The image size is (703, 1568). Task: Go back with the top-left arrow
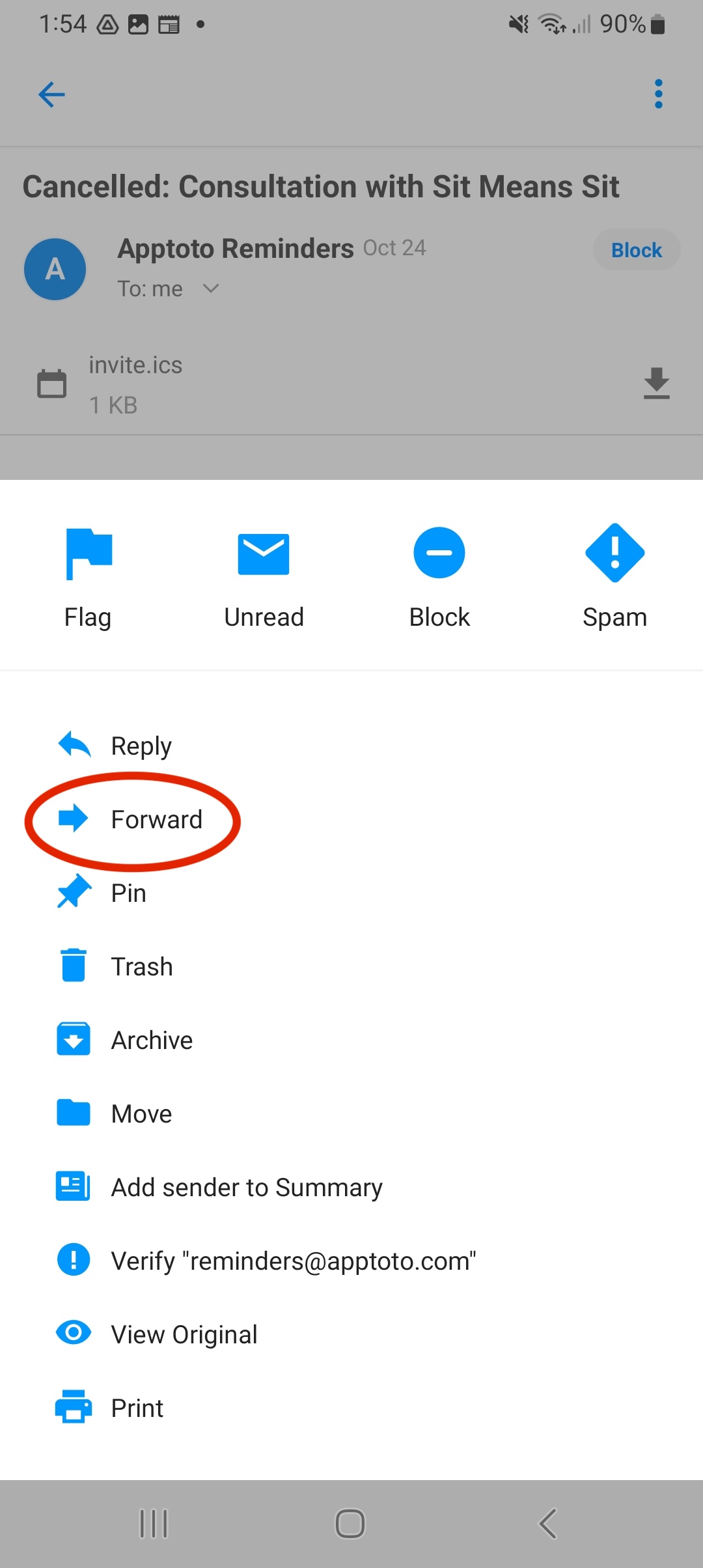(x=51, y=94)
